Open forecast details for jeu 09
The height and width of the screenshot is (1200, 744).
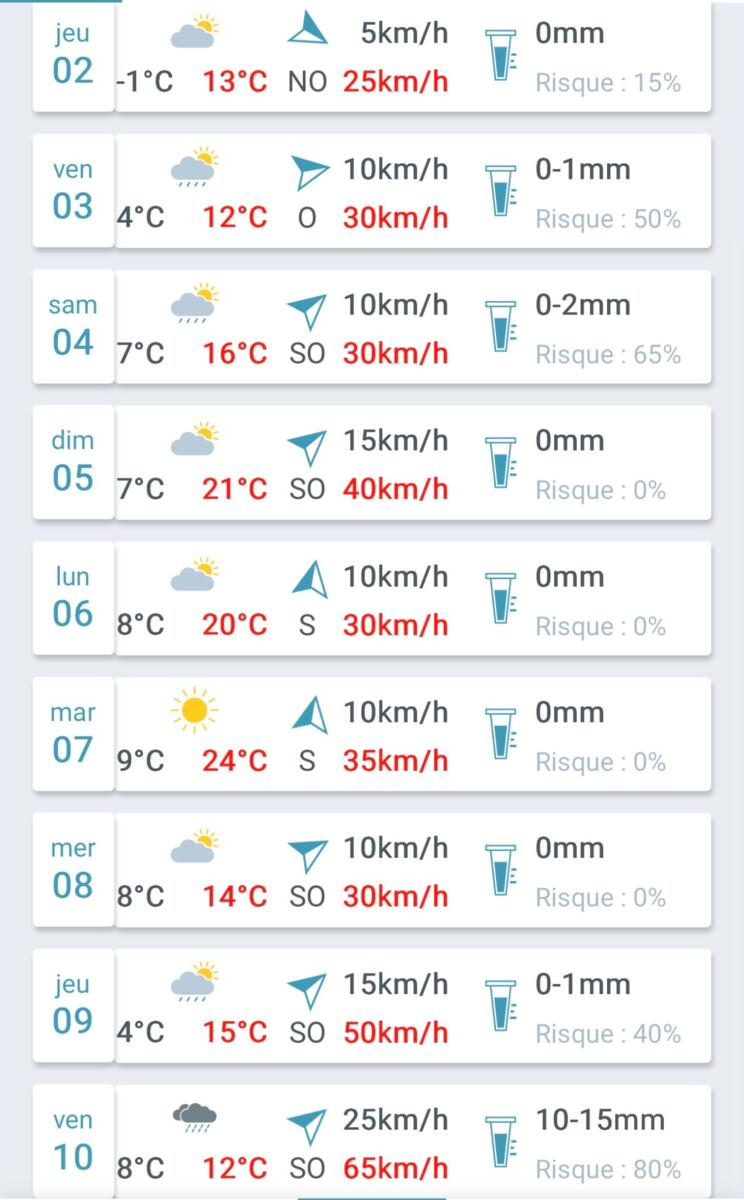click(372, 1007)
